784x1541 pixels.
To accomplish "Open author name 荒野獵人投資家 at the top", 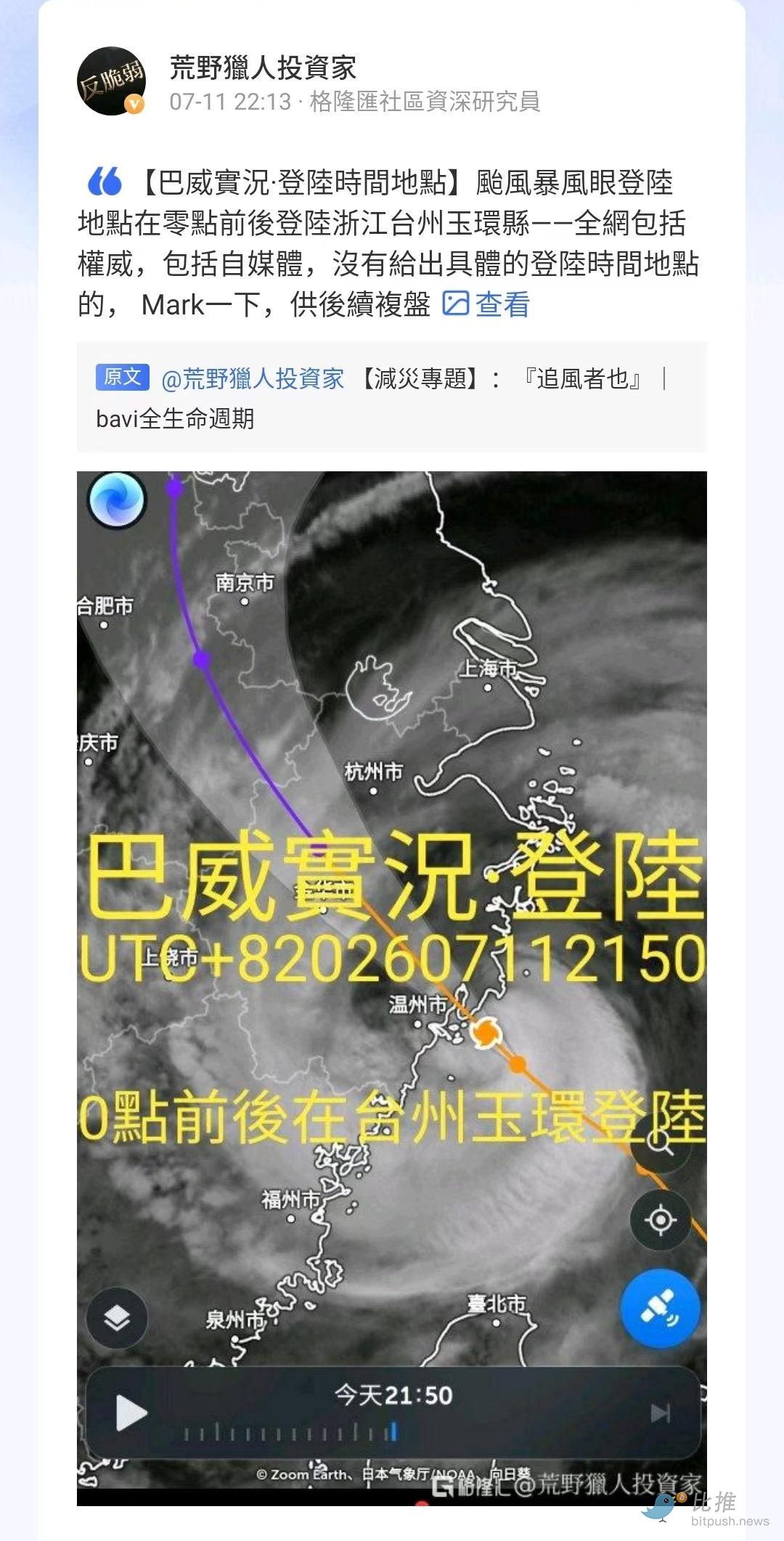I will click(263, 68).
